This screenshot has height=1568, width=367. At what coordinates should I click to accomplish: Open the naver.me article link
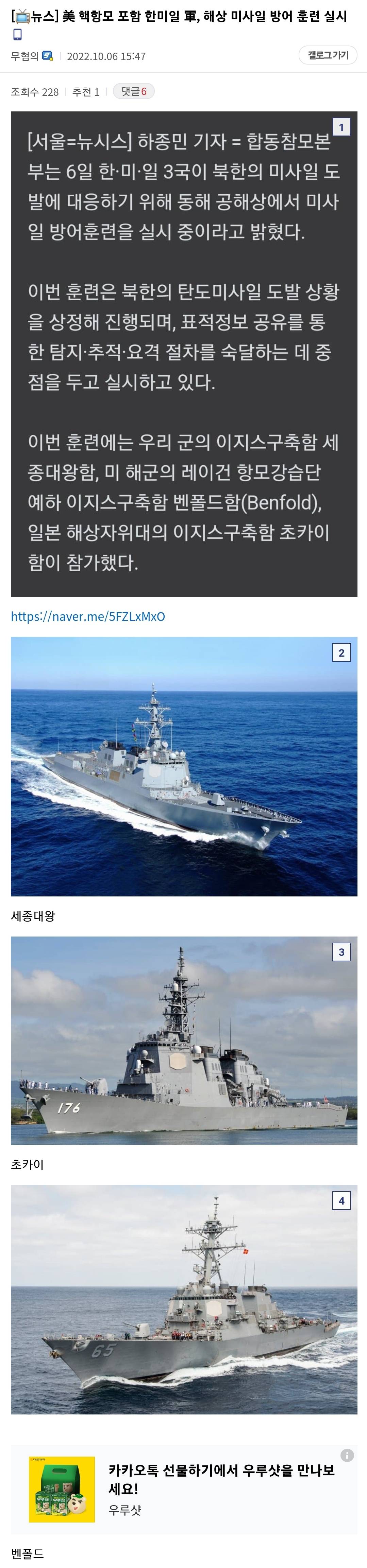(88, 616)
